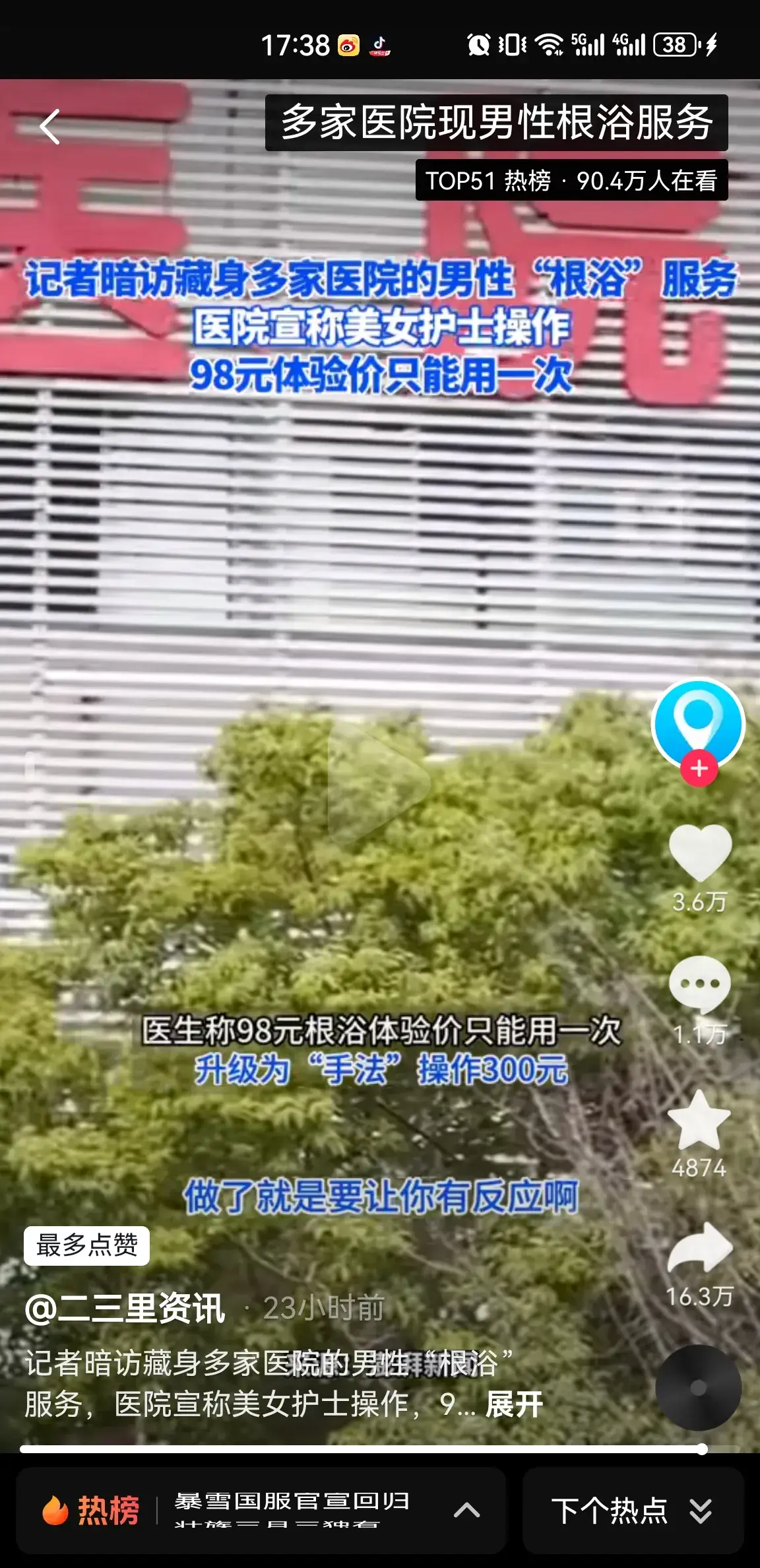The width and height of the screenshot is (760, 1568).
Task: Play the paused video
Action: coord(379,783)
